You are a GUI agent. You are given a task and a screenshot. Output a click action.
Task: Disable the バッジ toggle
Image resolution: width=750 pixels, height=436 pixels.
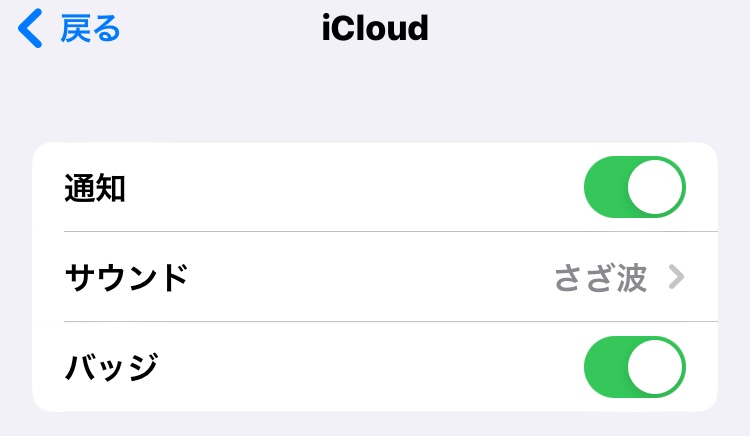coord(634,367)
